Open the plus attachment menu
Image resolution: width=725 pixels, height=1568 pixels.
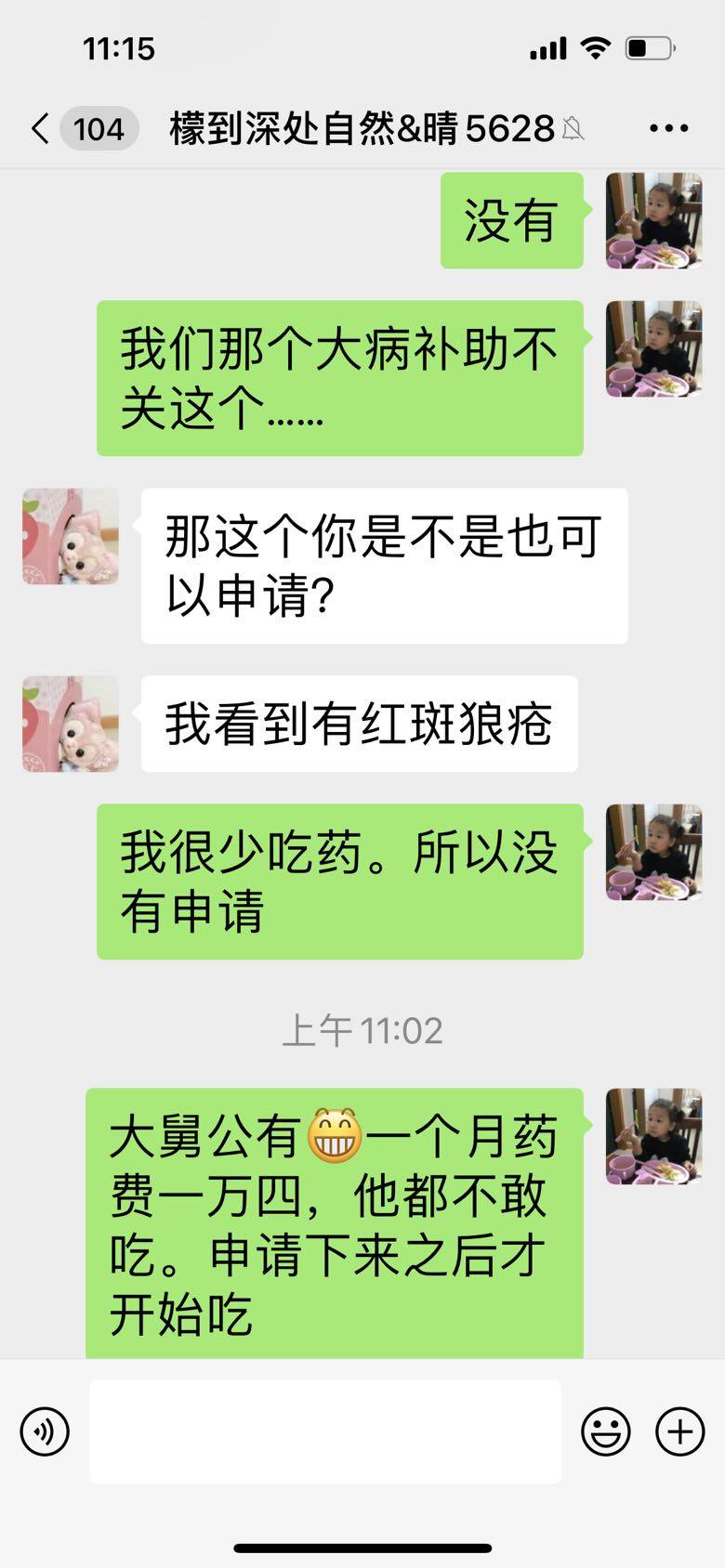point(679,1431)
